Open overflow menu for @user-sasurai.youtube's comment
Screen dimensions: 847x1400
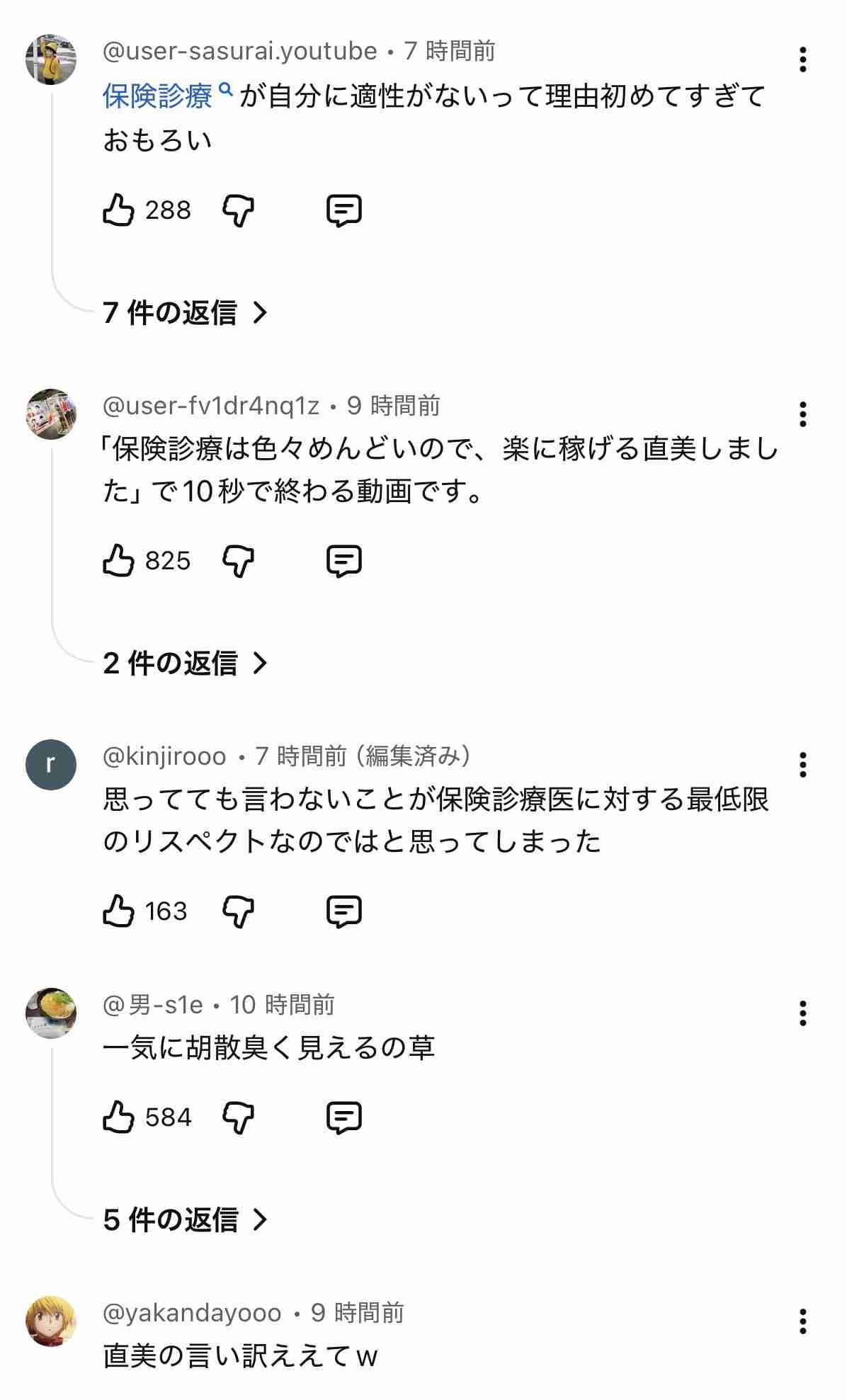coord(802,60)
